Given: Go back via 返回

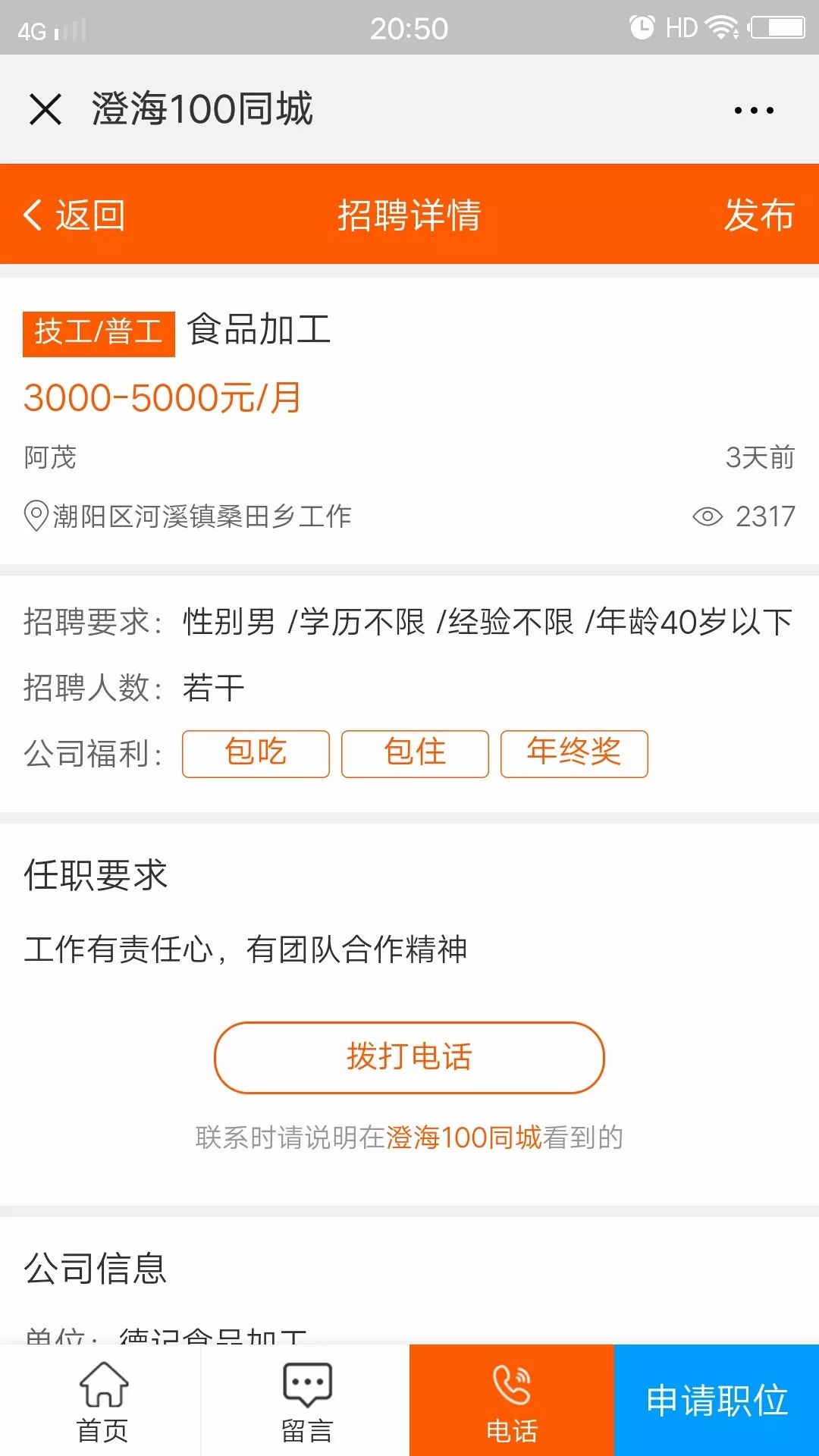Looking at the screenshot, I should (74, 215).
